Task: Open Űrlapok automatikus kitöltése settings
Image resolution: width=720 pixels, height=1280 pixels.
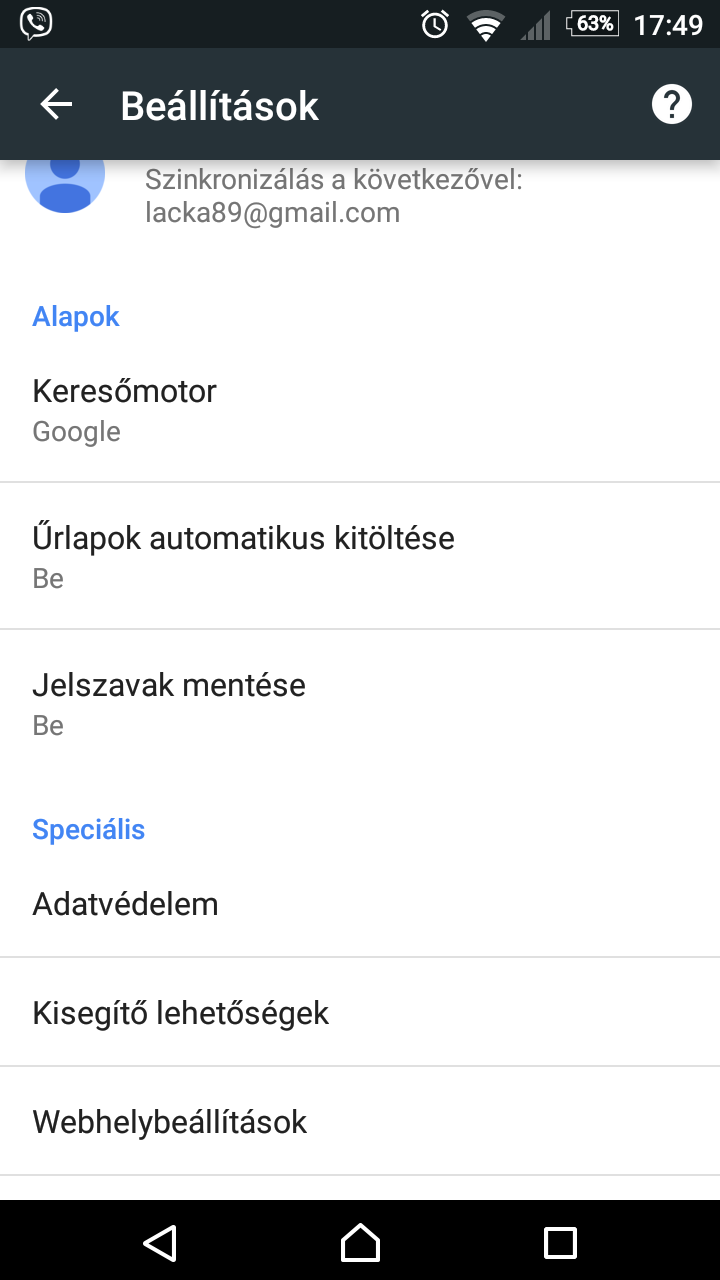Action: [x=360, y=557]
